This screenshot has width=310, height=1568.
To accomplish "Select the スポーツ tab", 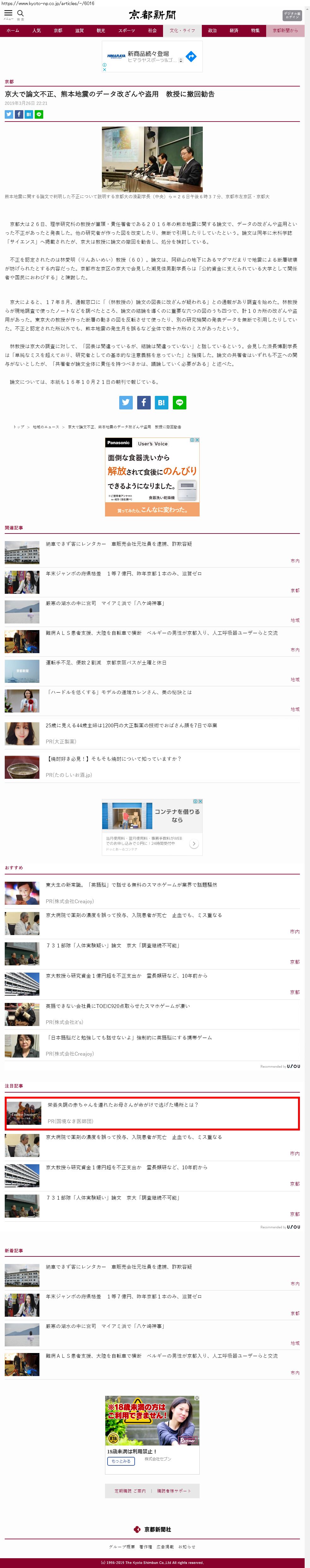I will click(126, 30).
